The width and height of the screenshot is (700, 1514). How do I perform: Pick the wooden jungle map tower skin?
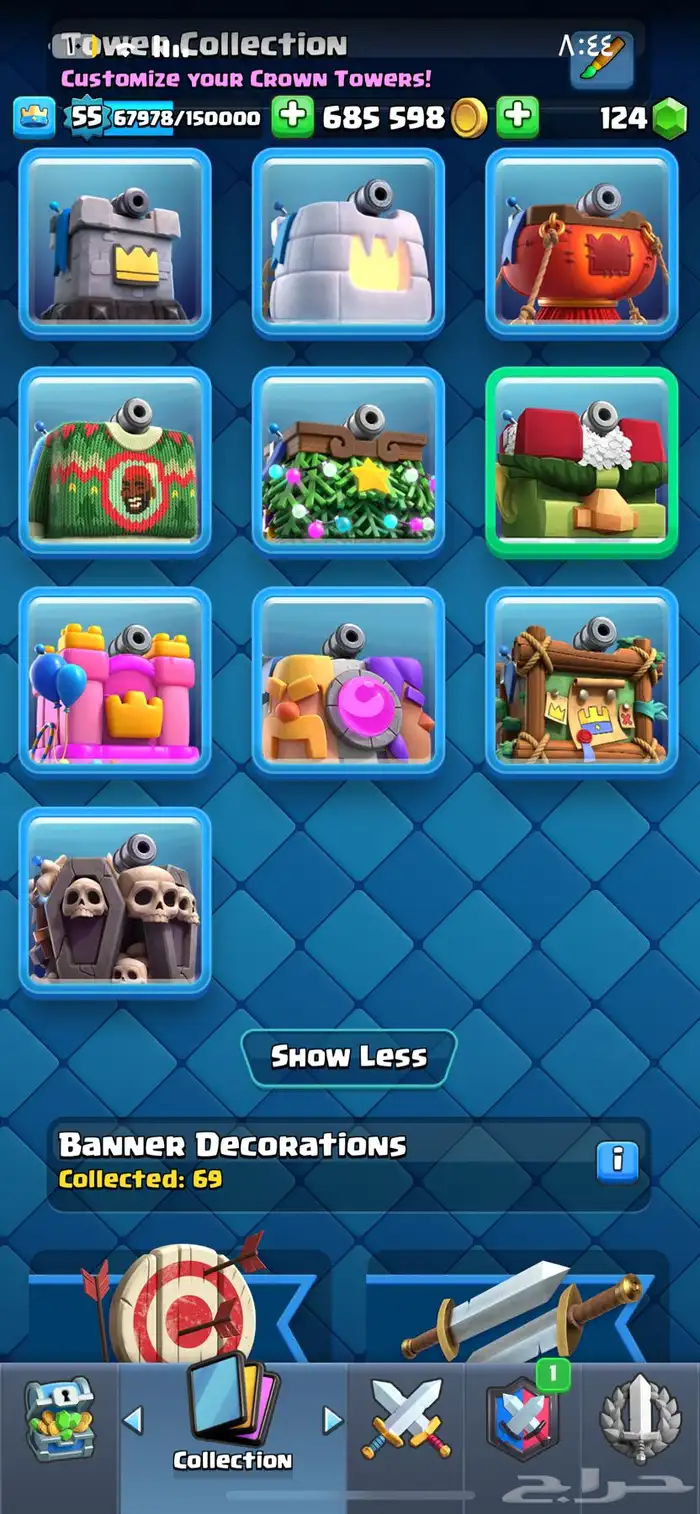point(582,682)
